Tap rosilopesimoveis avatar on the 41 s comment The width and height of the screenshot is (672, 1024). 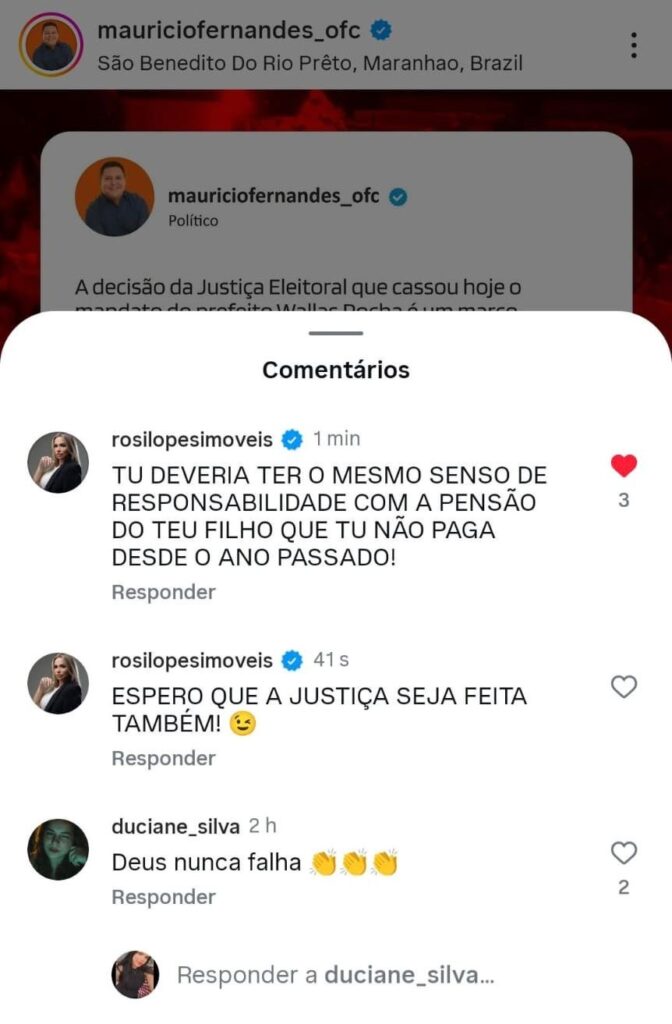(x=57, y=684)
